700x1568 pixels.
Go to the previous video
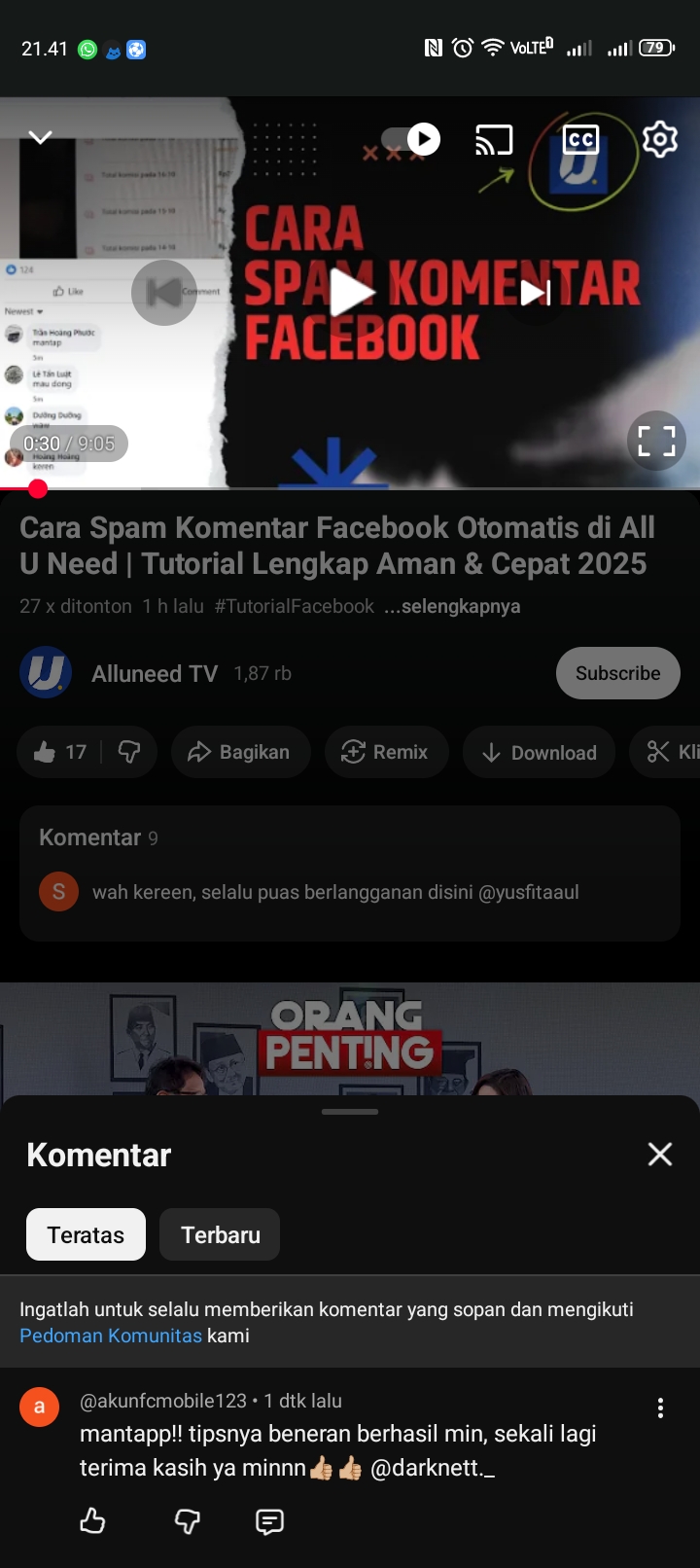pos(164,292)
